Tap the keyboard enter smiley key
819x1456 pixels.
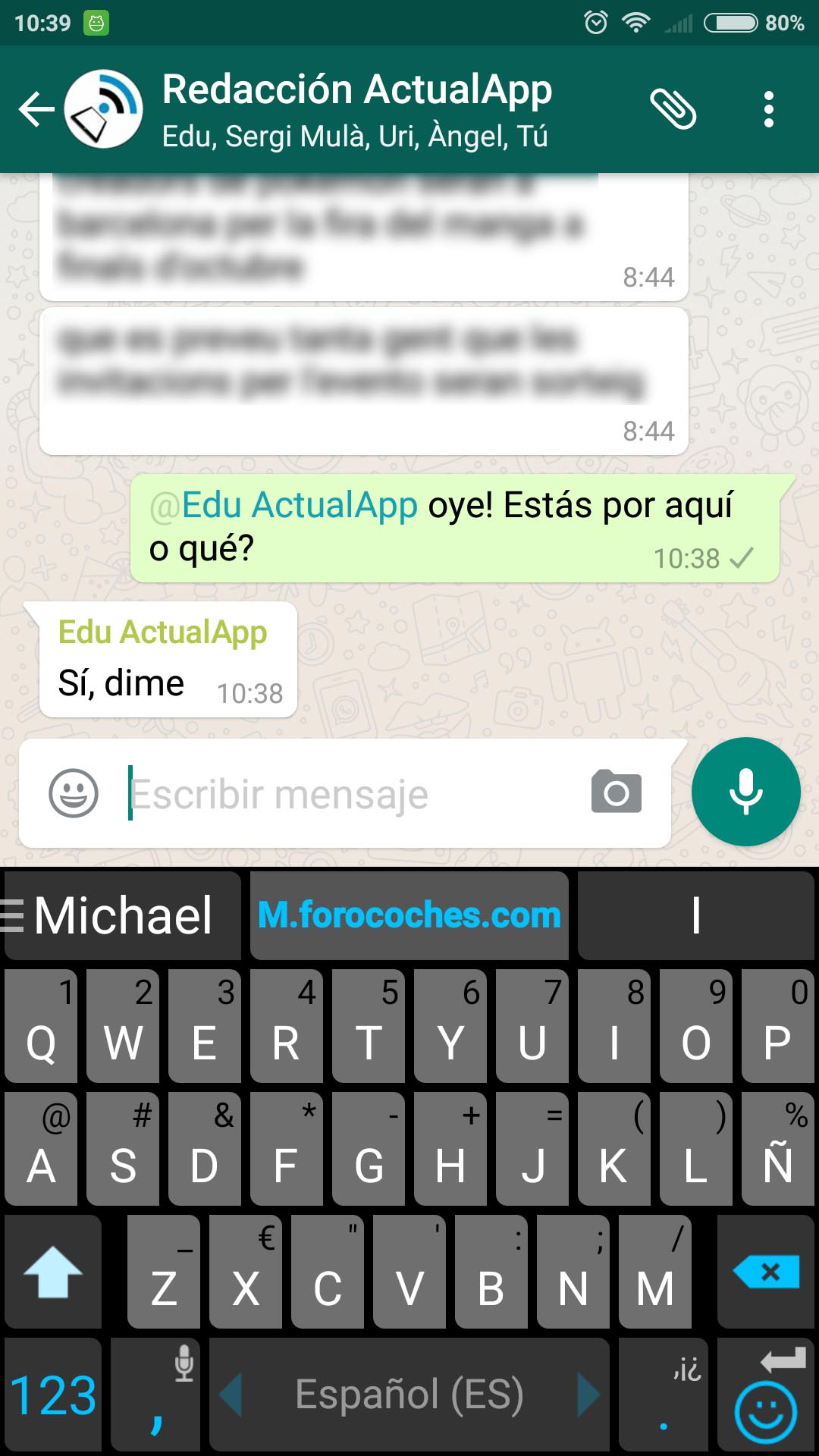click(766, 1394)
